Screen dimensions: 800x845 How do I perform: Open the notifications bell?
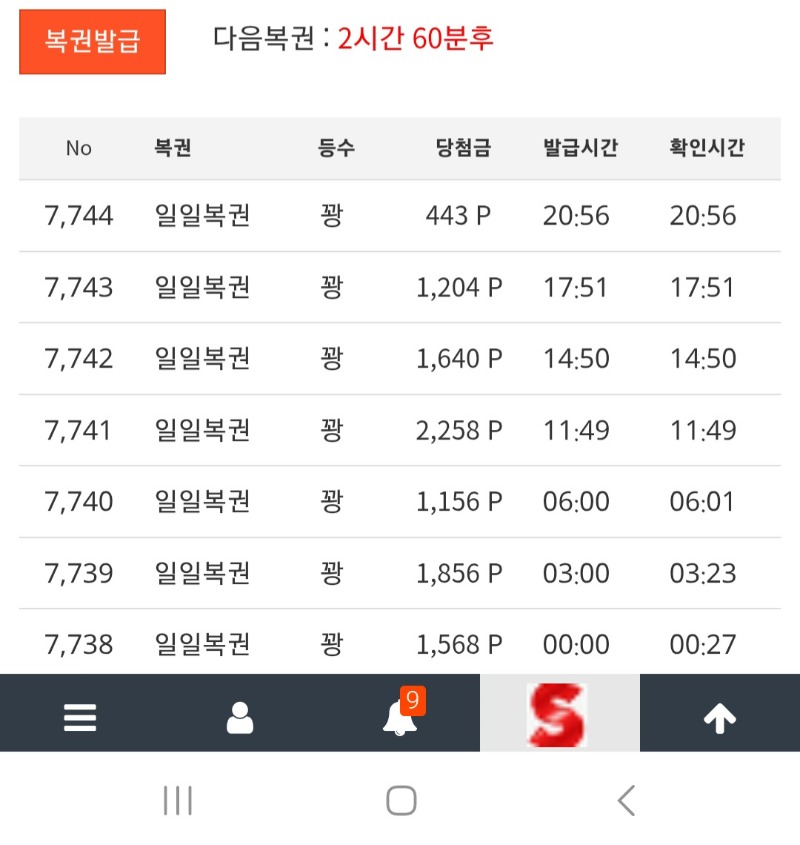click(x=399, y=716)
